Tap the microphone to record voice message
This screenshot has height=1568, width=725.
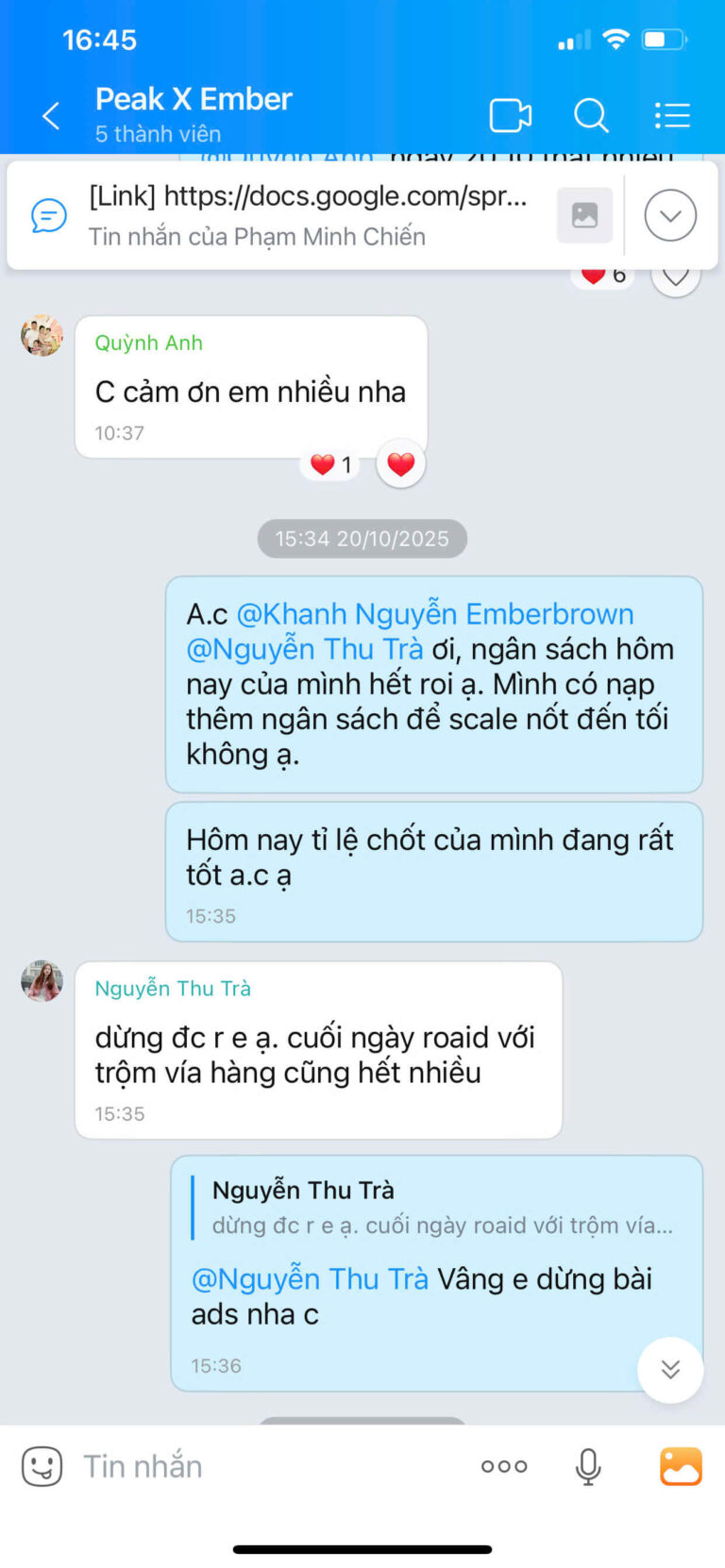[587, 1465]
